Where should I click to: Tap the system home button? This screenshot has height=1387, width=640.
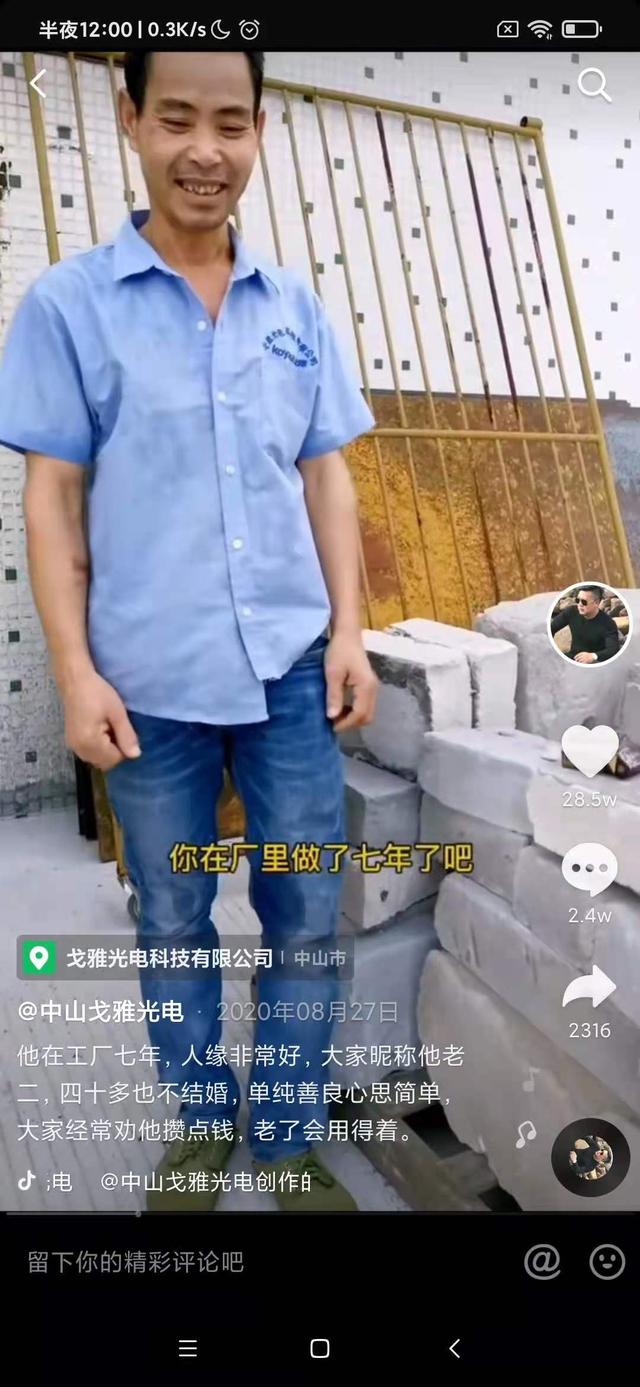pyautogui.click(x=320, y=1348)
